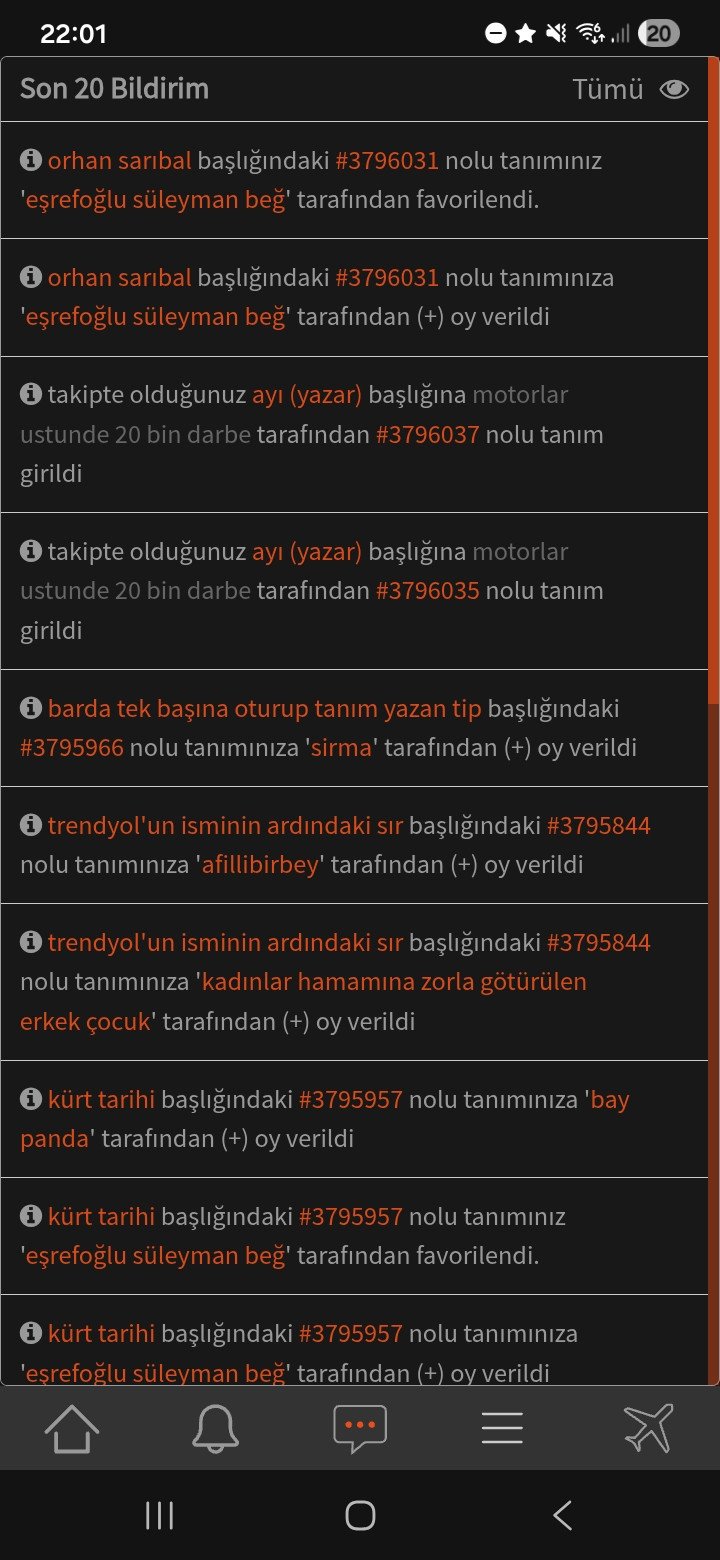Open entry #3796037 link
Viewport: 720px width, 1560px height.
tap(427, 434)
